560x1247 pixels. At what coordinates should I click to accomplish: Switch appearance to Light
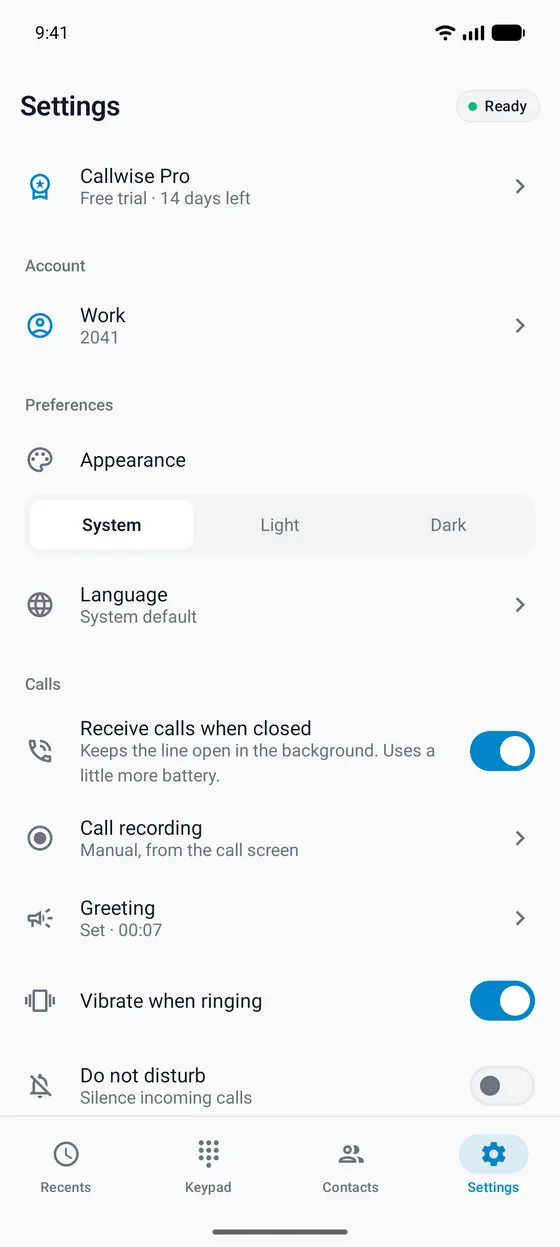click(280, 525)
